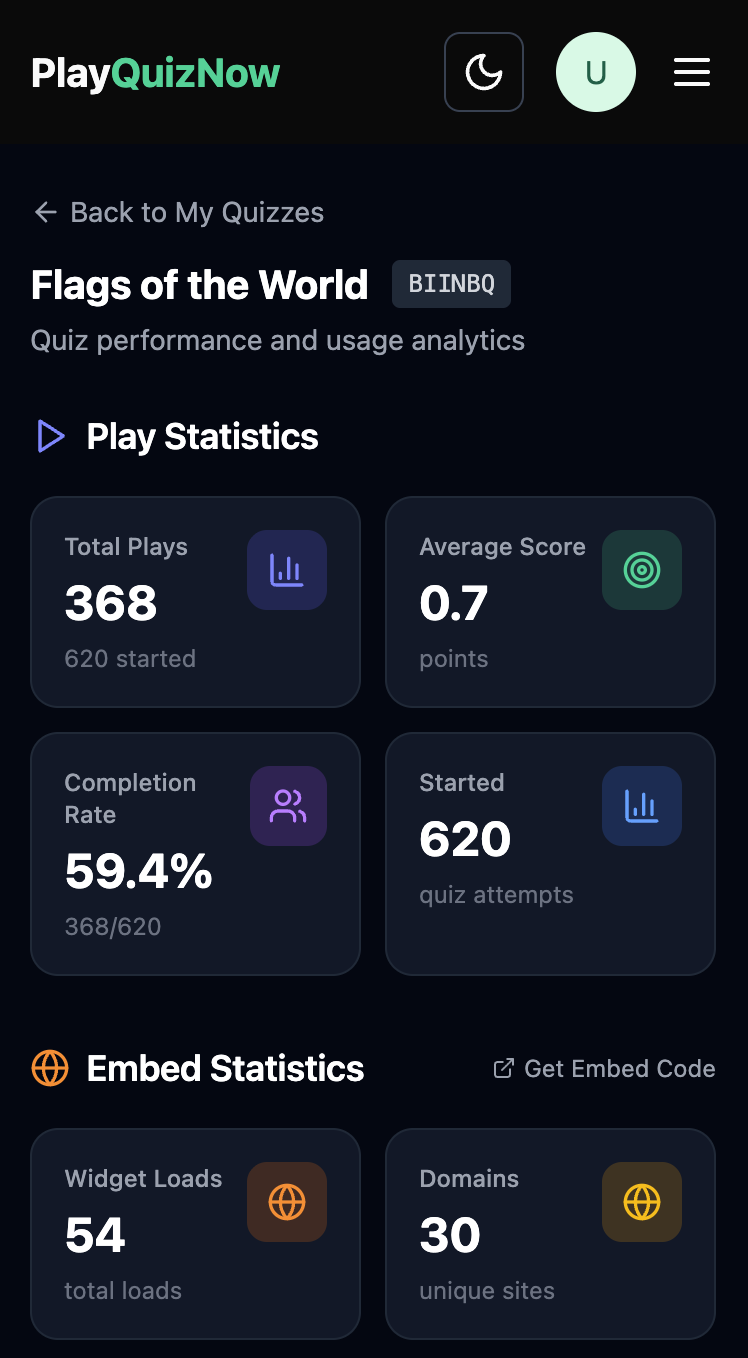
Task: Click the PlayQuizNow logo
Action: click(x=155, y=71)
